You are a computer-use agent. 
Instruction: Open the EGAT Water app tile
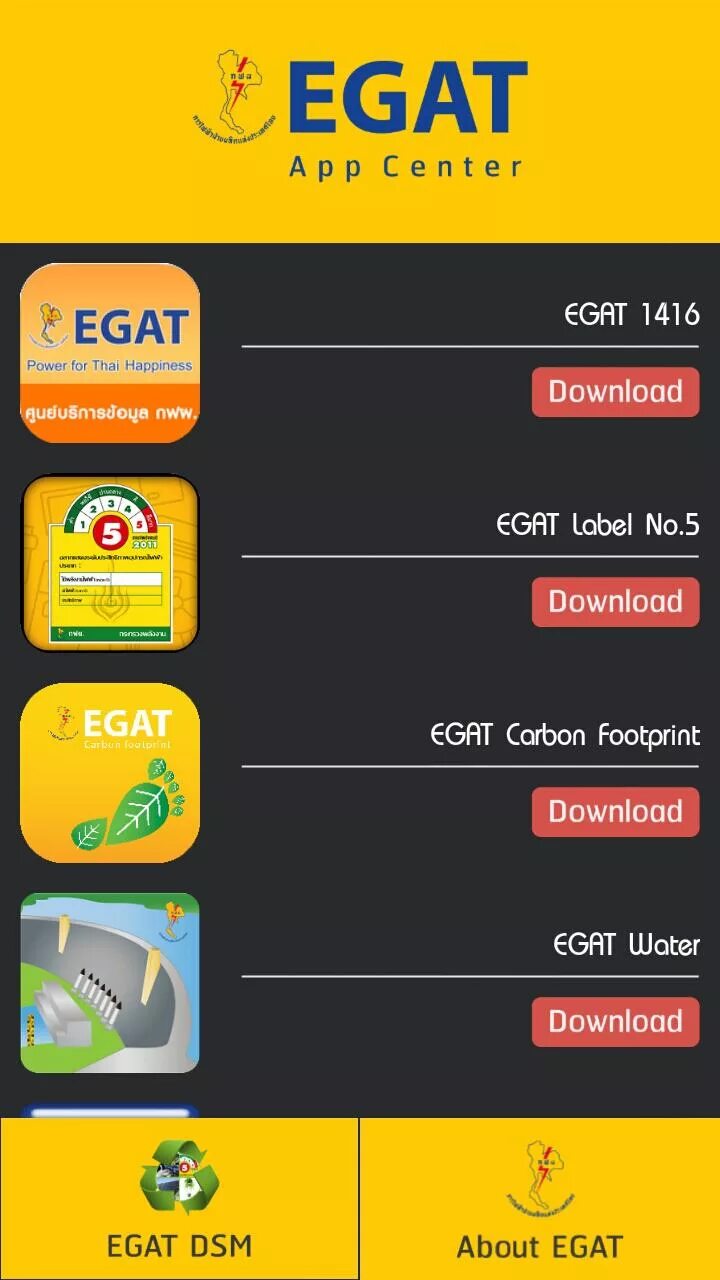[x=110, y=983]
